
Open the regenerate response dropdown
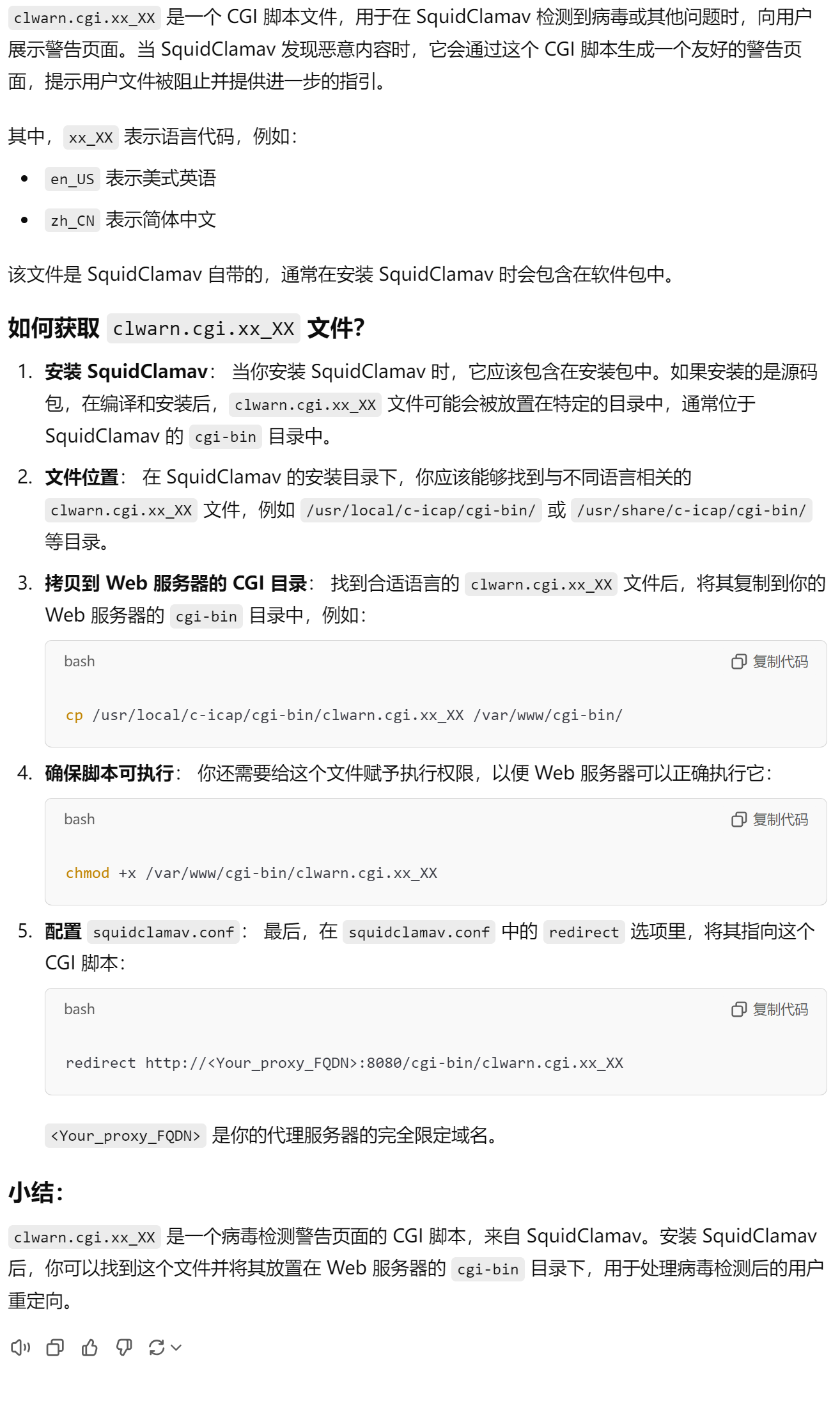165,1347
